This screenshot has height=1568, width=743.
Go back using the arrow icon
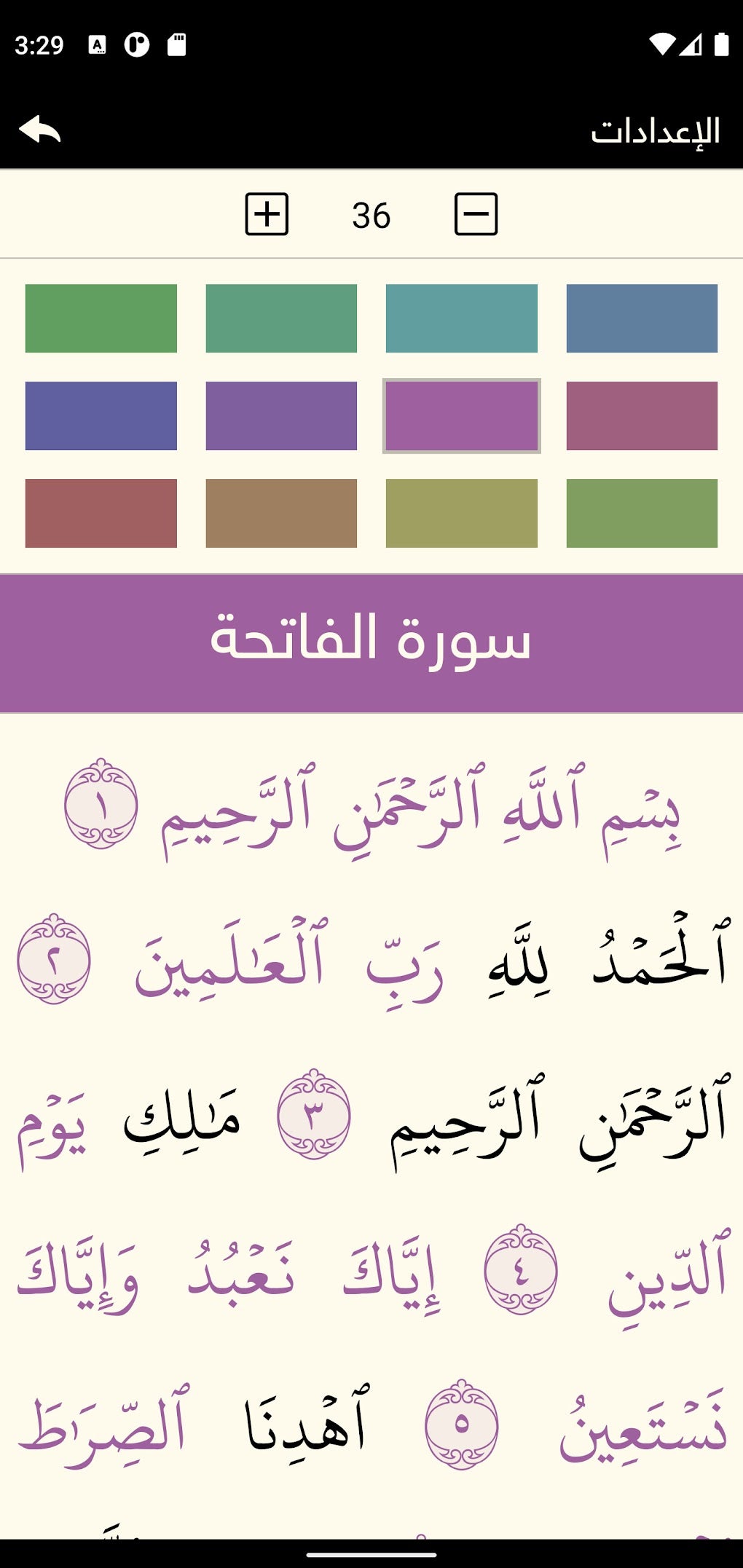[40, 130]
